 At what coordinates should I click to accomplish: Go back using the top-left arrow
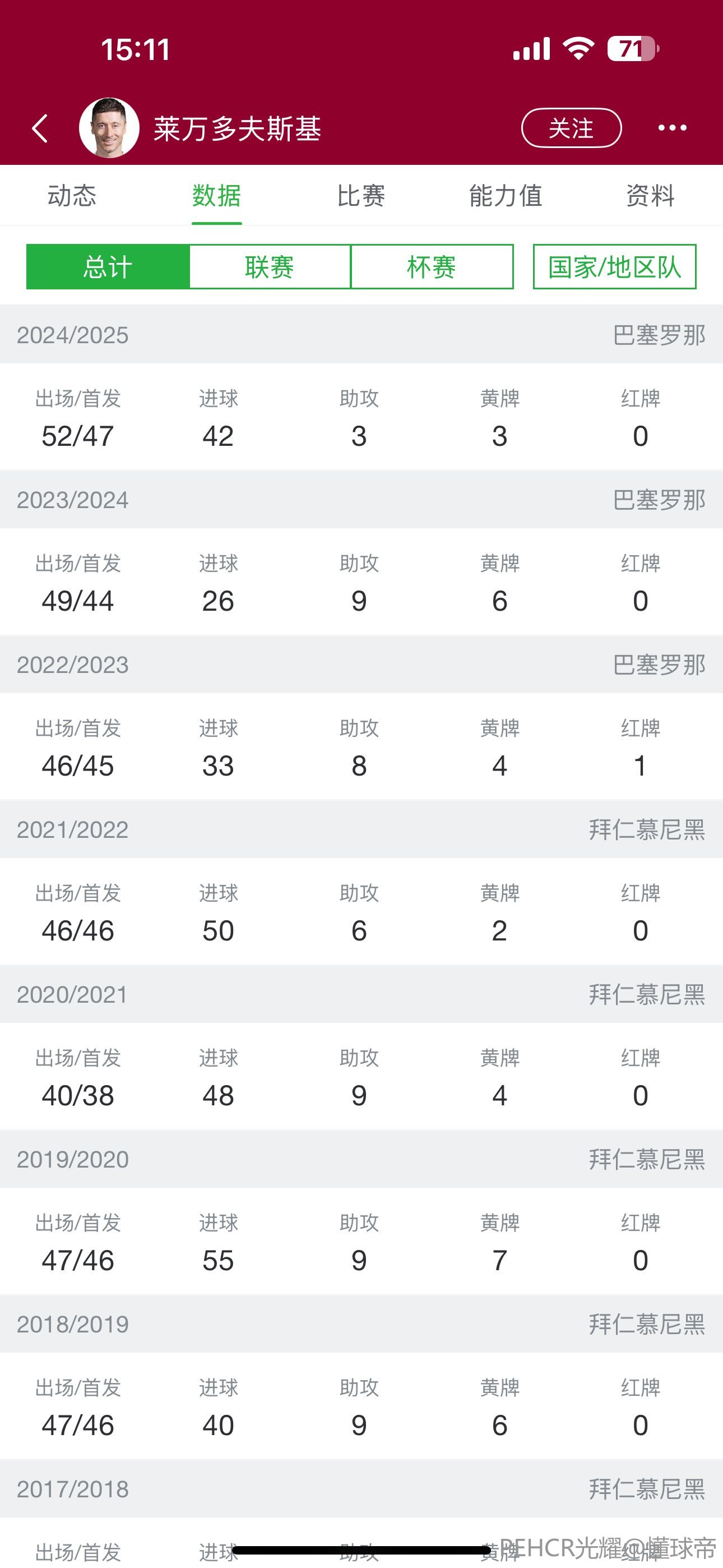(x=40, y=128)
